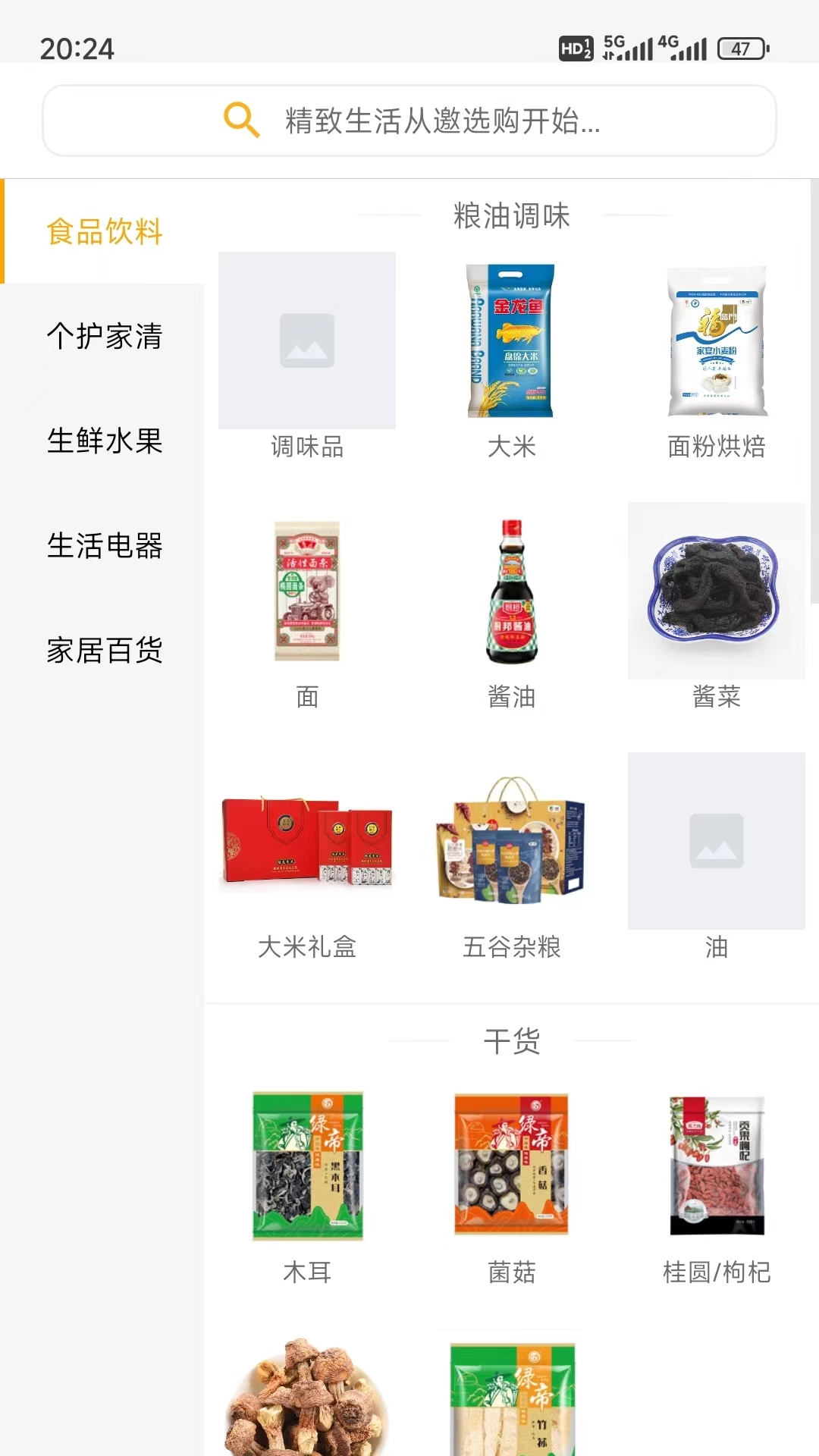Open the 大米 rice category image
Image resolution: width=819 pixels, height=1456 pixels.
click(x=511, y=340)
